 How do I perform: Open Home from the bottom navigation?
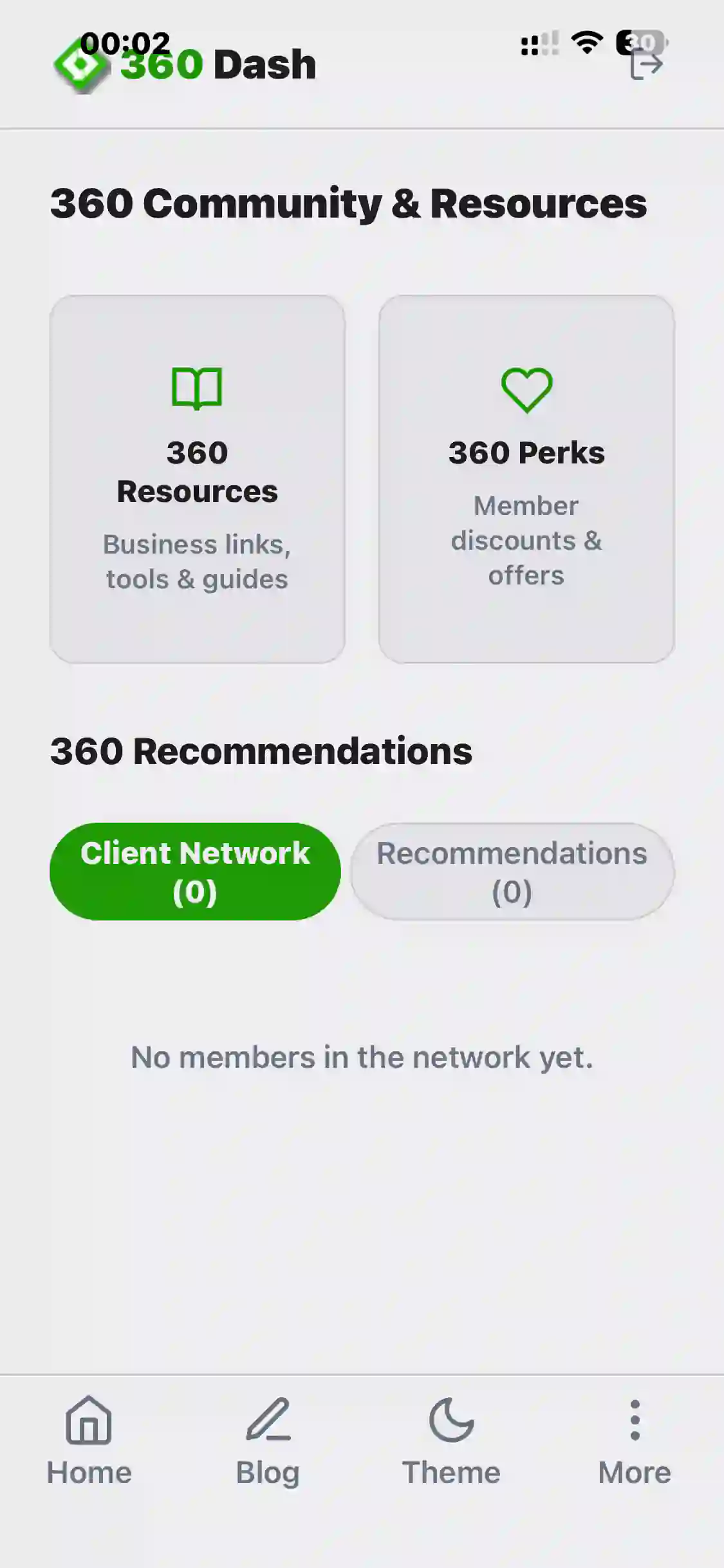pyautogui.click(x=89, y=1442)
